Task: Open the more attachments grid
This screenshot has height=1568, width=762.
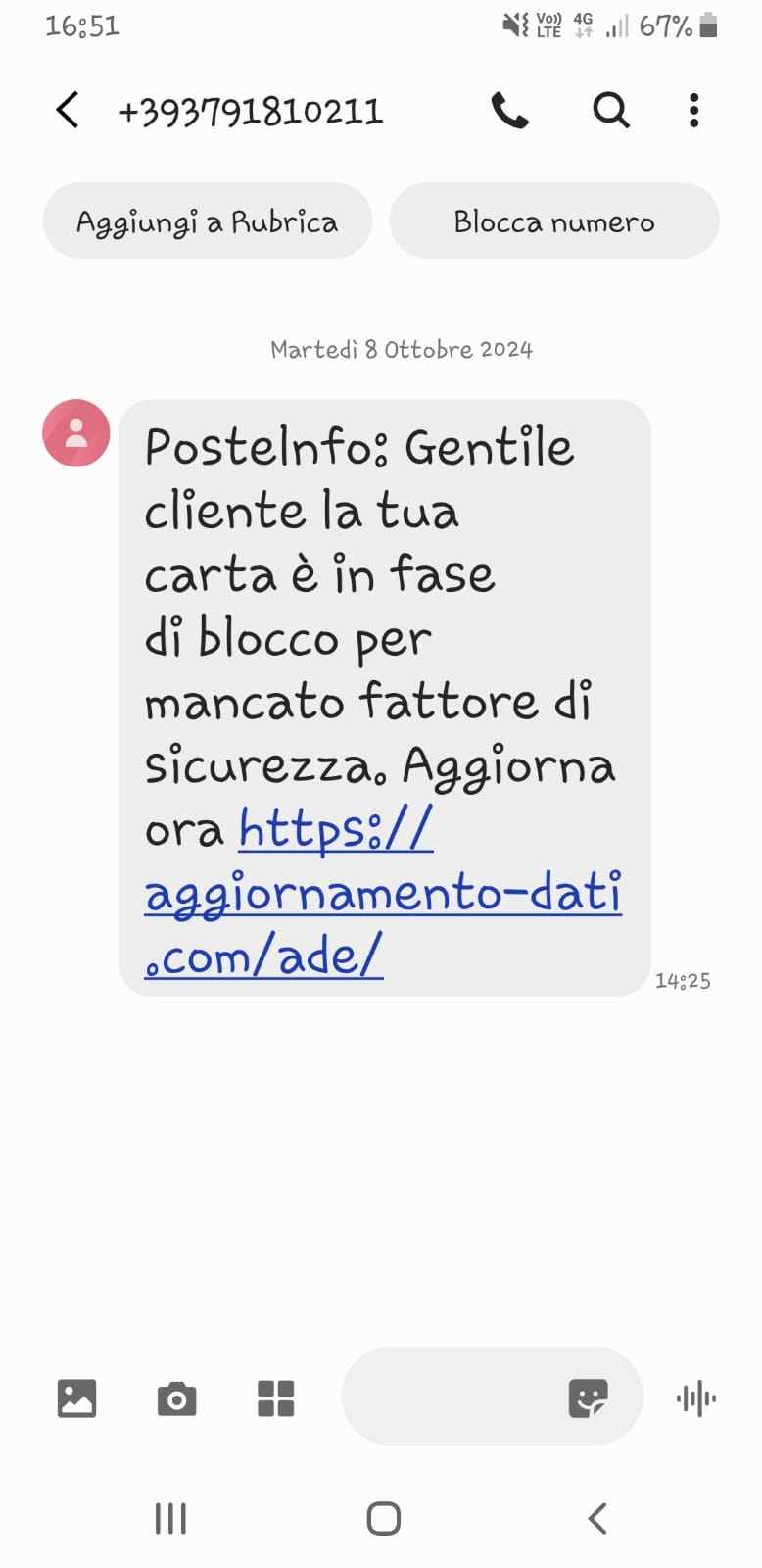Action: pyautogui.click(x=275, y=1398)
